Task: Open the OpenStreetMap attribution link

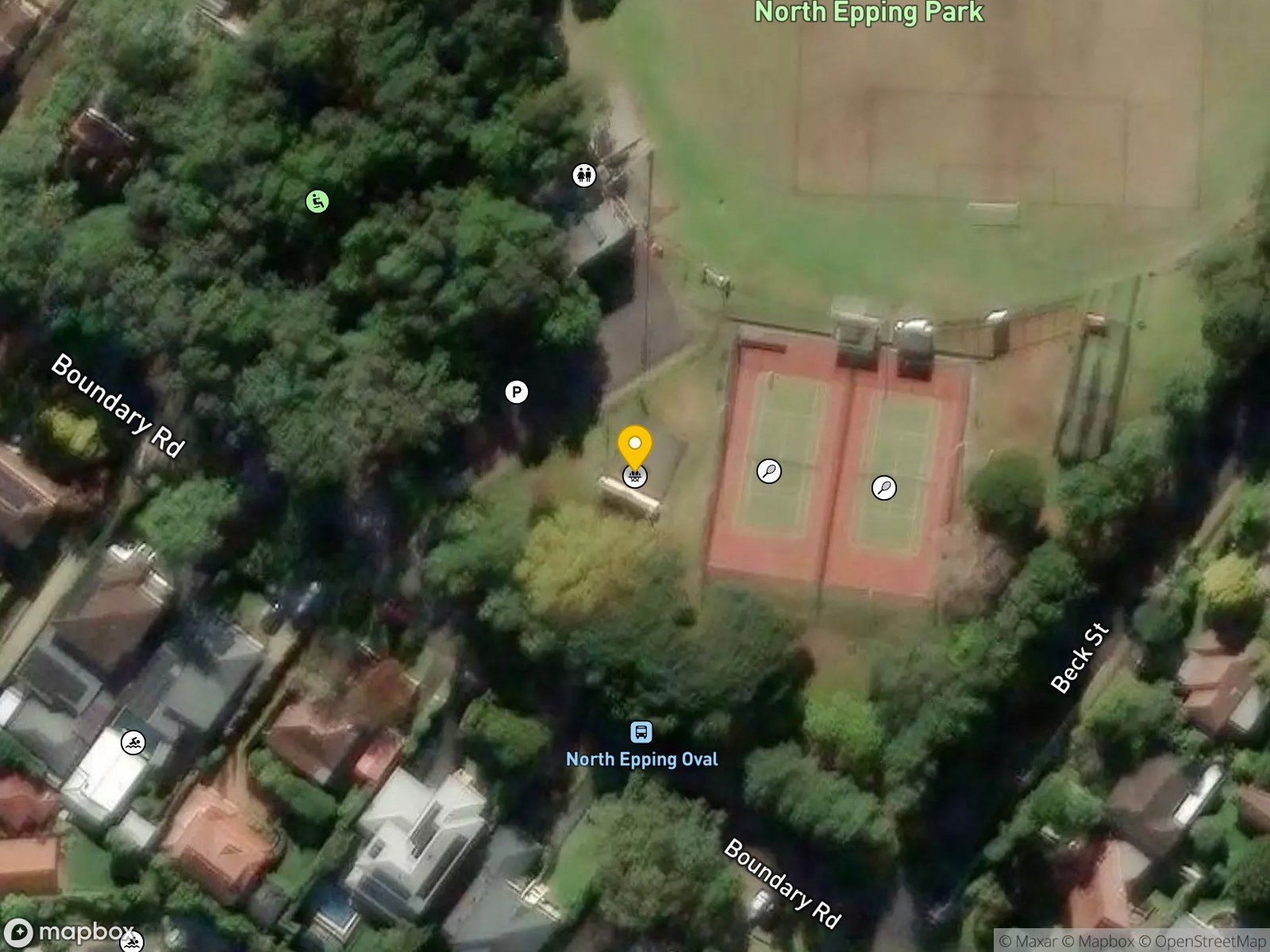Action: coord(1203,941)
